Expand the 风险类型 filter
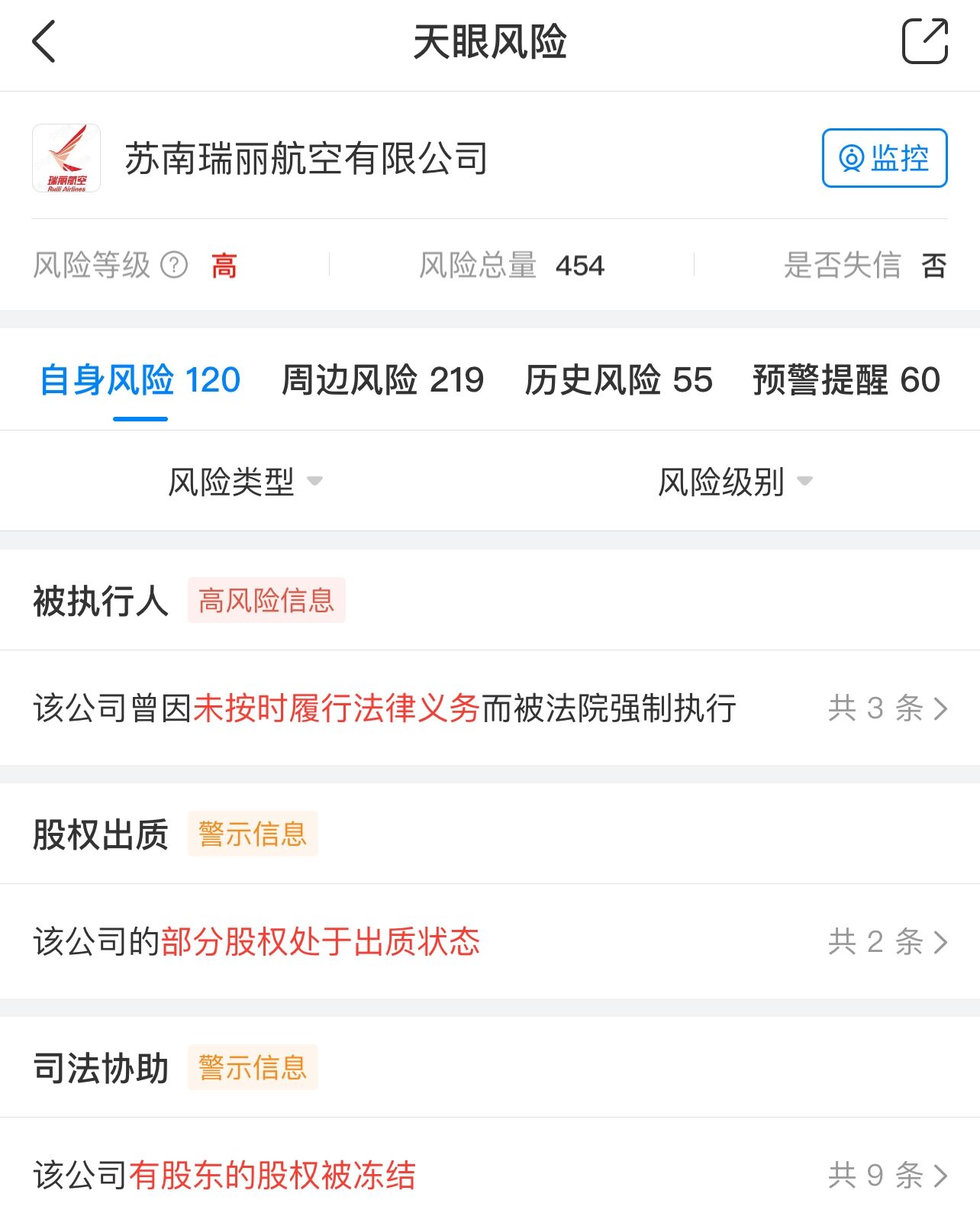 (245, 481)
